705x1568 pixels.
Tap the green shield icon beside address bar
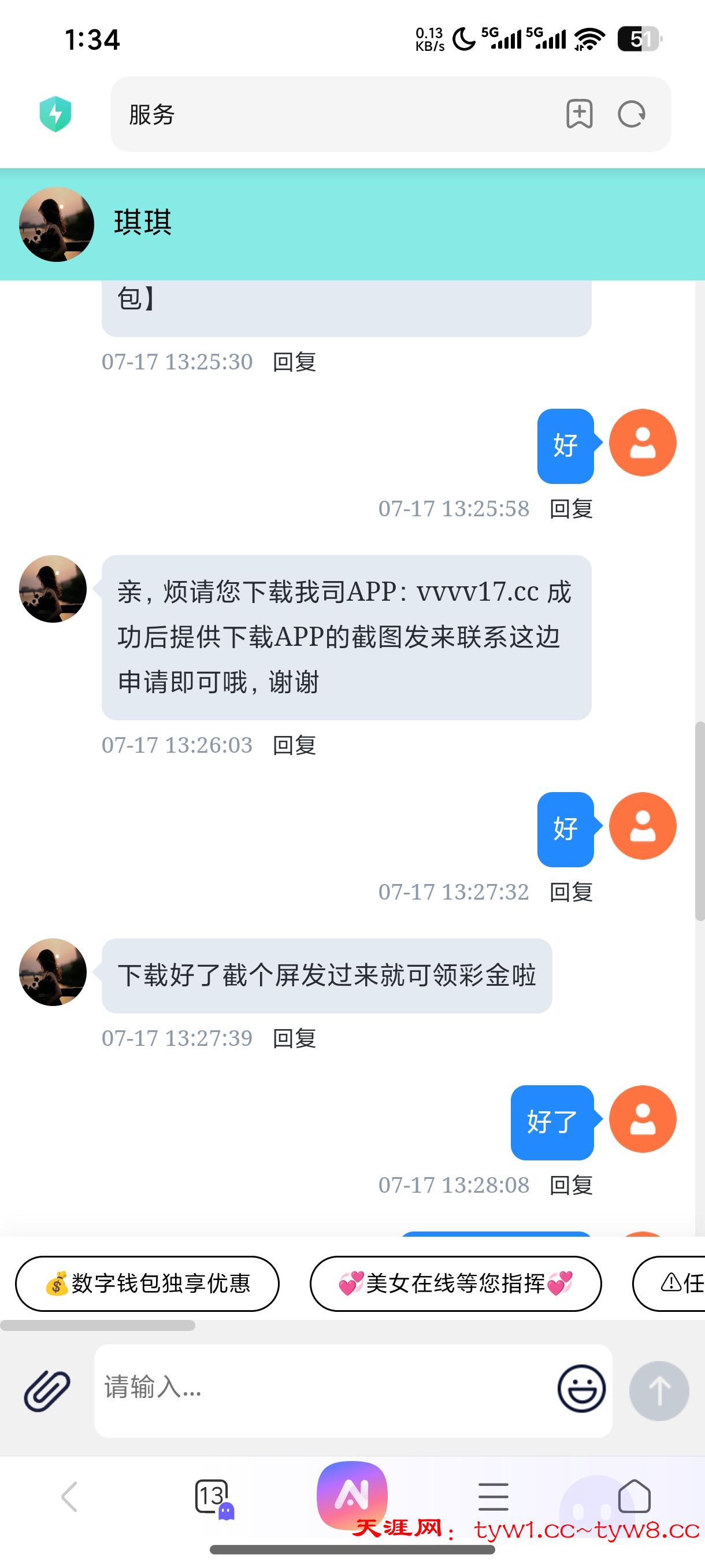(55, 114)
